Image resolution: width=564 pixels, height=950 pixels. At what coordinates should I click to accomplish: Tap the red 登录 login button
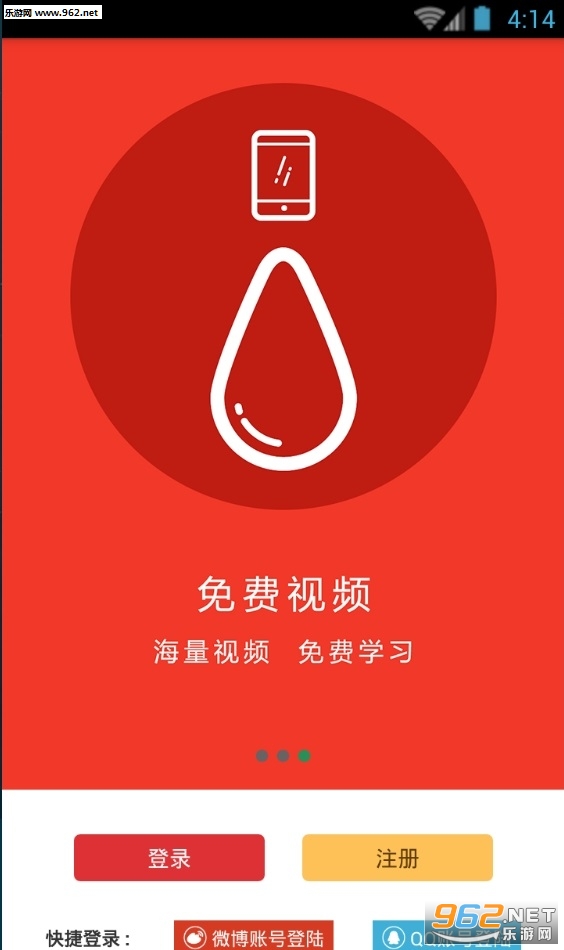point(169,857)
